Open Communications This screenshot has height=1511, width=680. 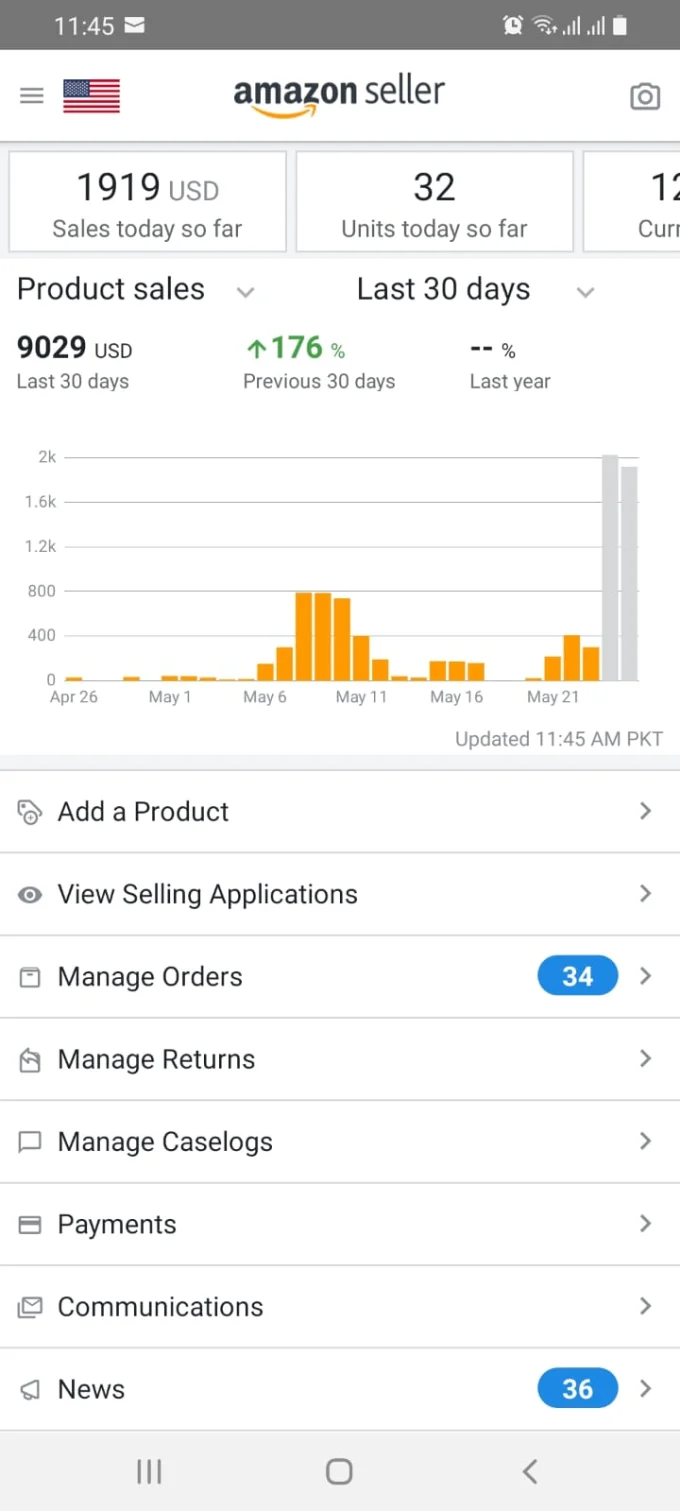pyautogui.click(x=340, y=1307)
